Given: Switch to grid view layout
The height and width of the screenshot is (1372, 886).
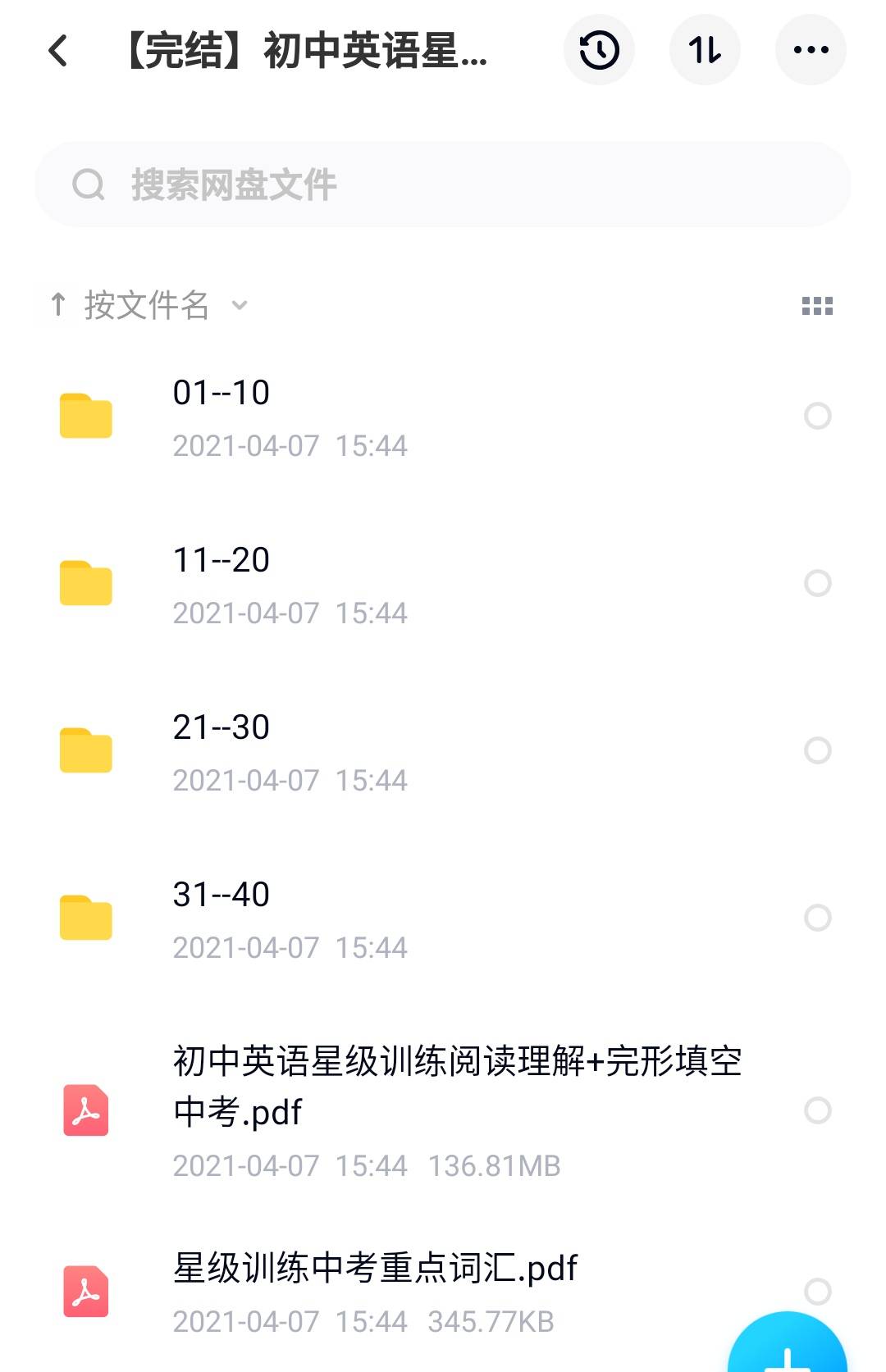Looking at the screenshot, I should pyautogui.click(x=818, y=304).
